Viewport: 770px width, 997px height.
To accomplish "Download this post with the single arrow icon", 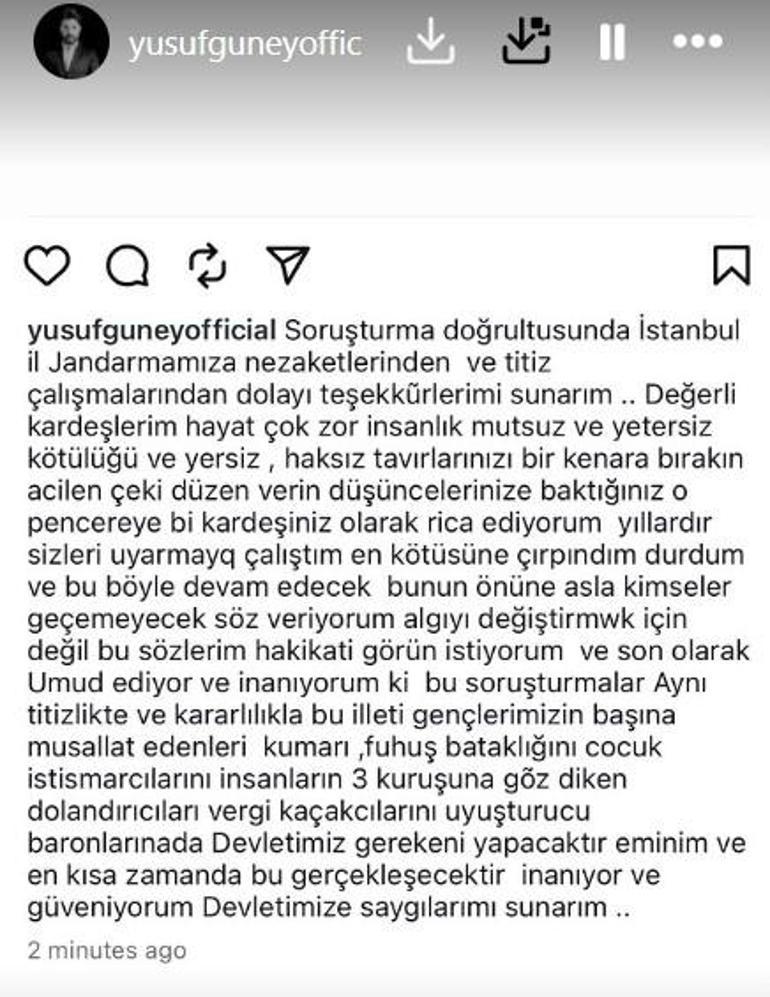I will 431,42.
